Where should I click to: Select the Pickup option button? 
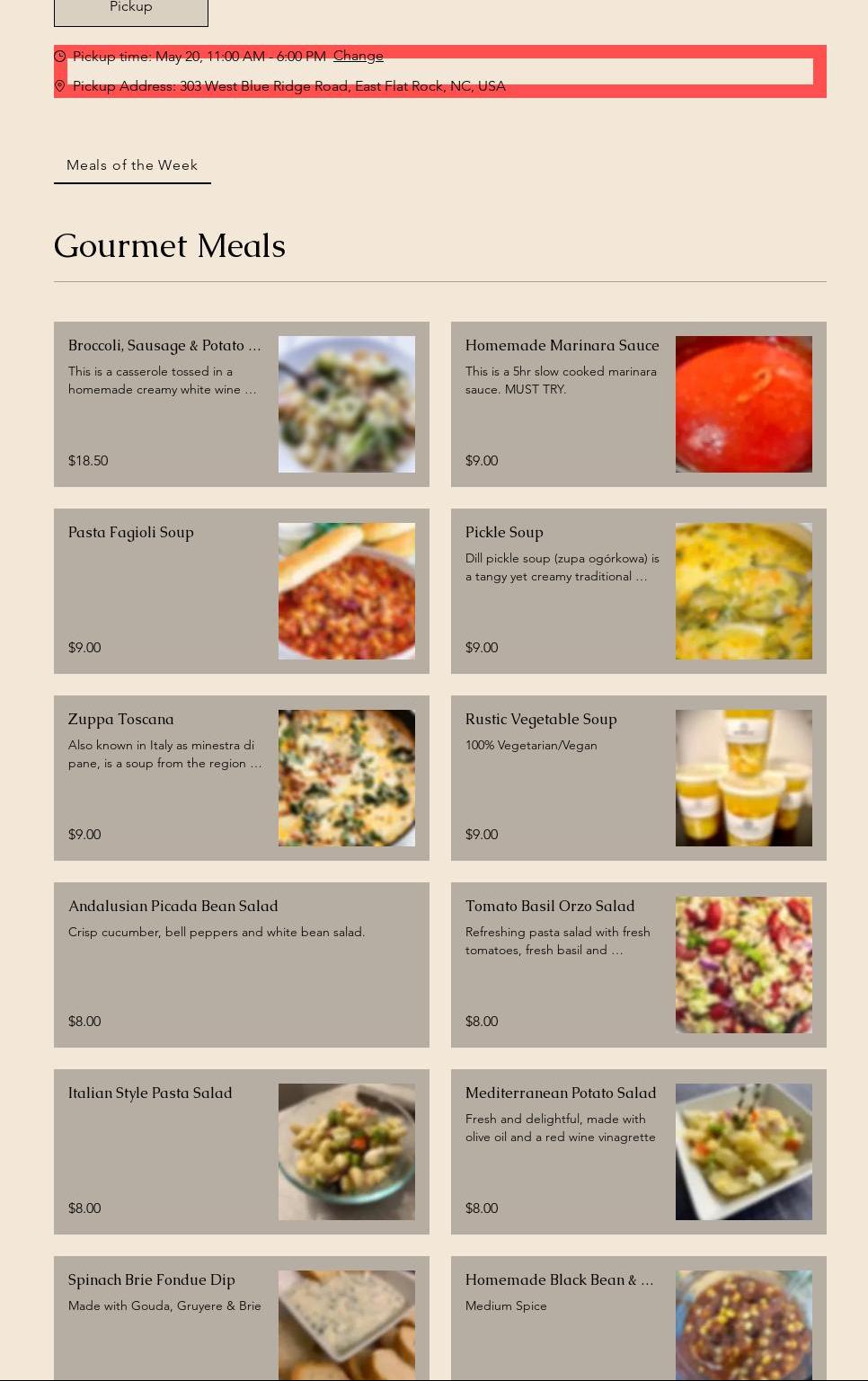point(131,9)
